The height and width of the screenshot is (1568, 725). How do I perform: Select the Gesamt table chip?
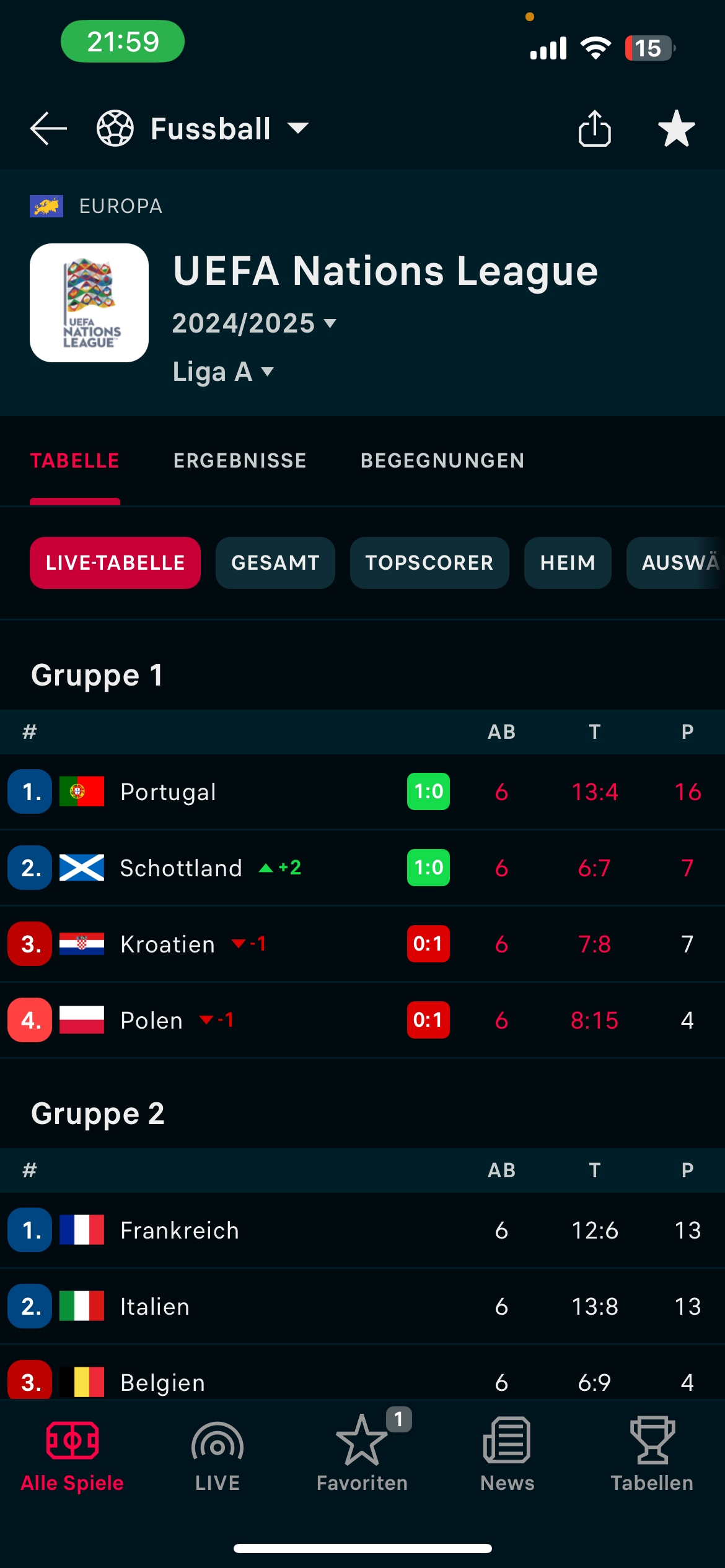(275, 563)
